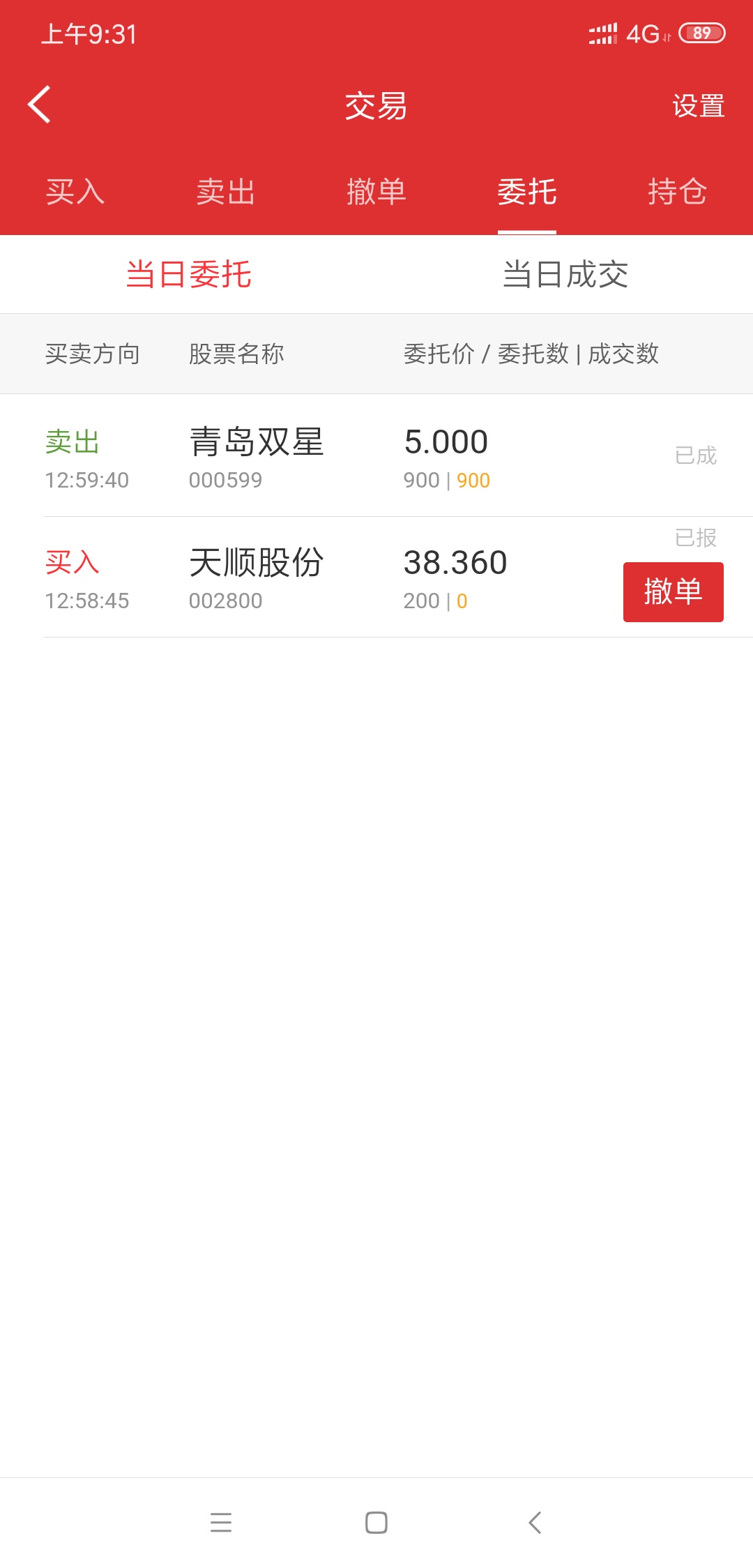753x1568 pixels.
Task: View 当日成交 sub-tab
Action: (x=565, y=274)
